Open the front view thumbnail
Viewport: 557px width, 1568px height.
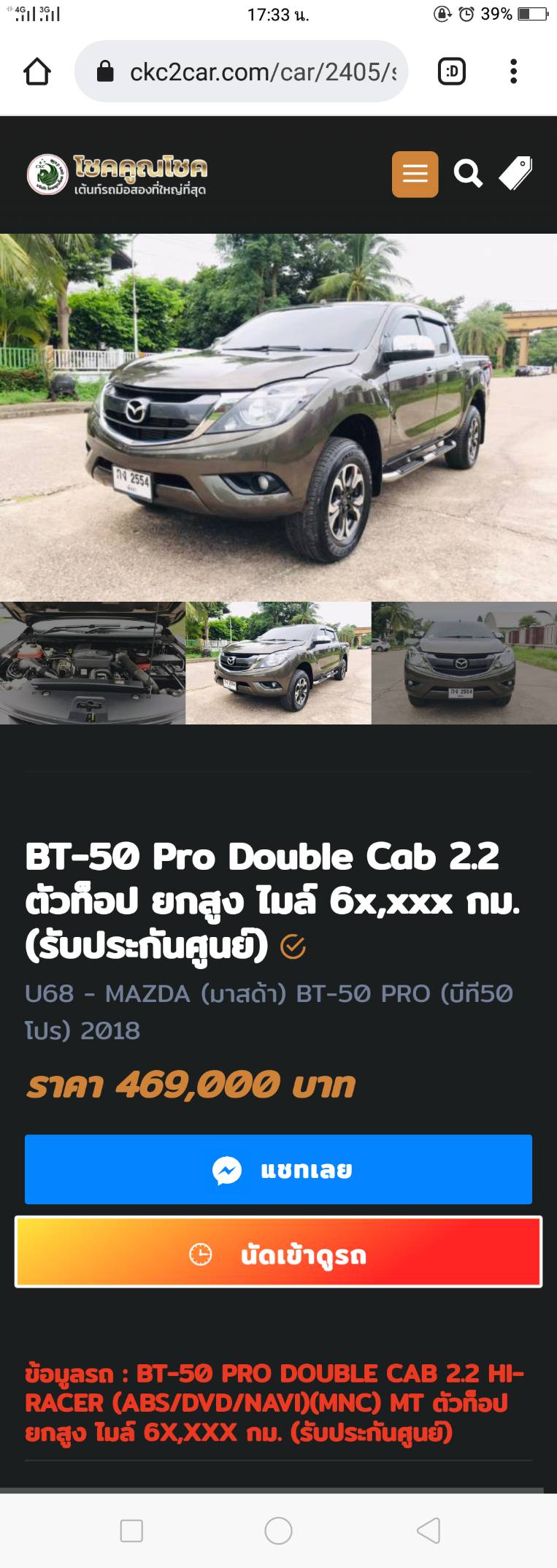pyautogui.click(x=464, y=663)
